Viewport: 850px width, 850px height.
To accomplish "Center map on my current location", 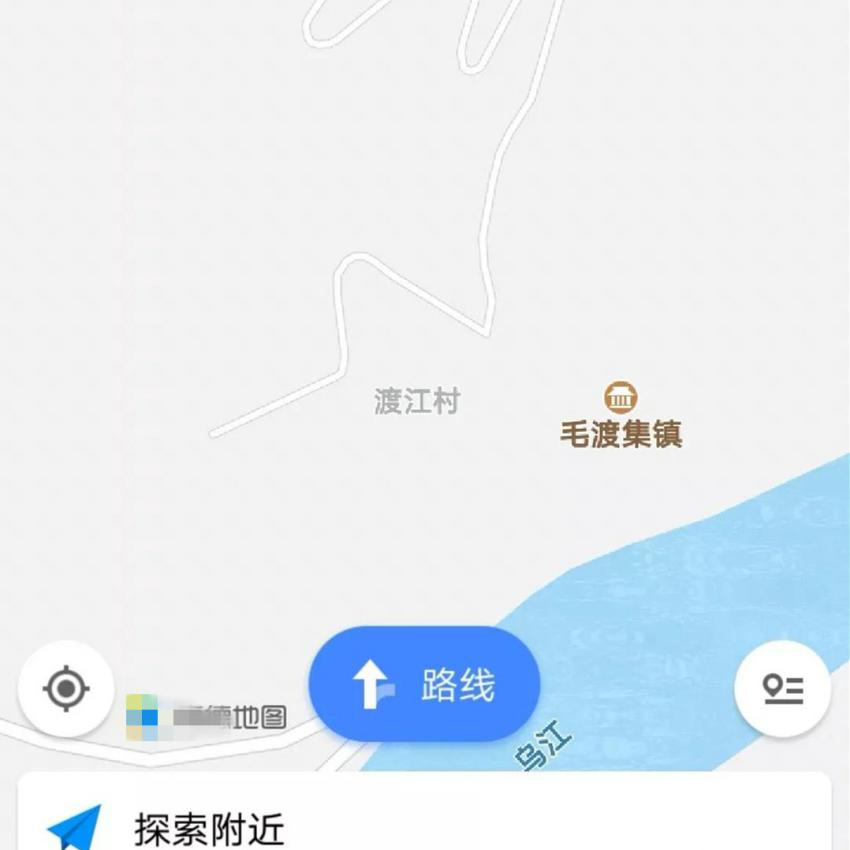I will tap(67, 688).
